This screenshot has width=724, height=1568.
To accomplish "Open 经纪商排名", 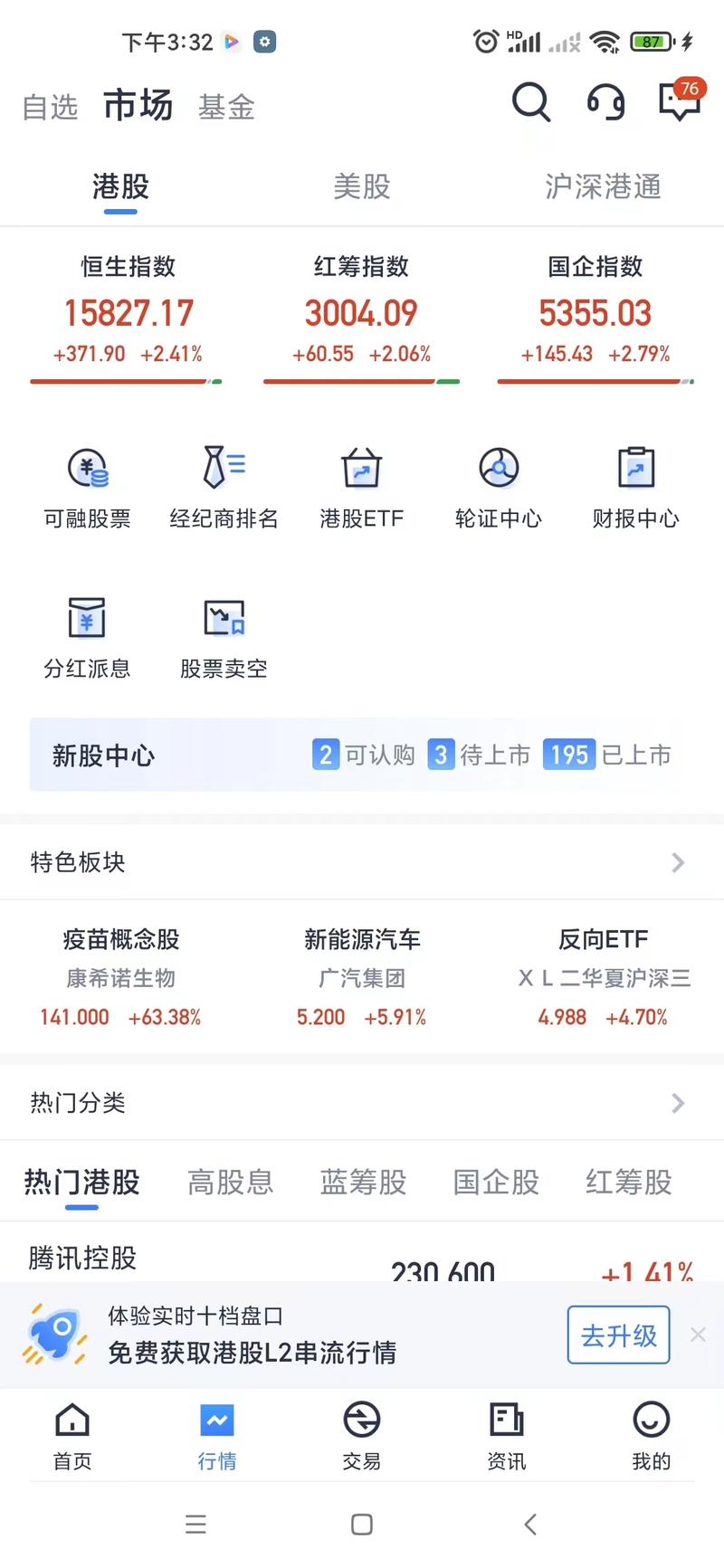I will (x=224, y=488).
